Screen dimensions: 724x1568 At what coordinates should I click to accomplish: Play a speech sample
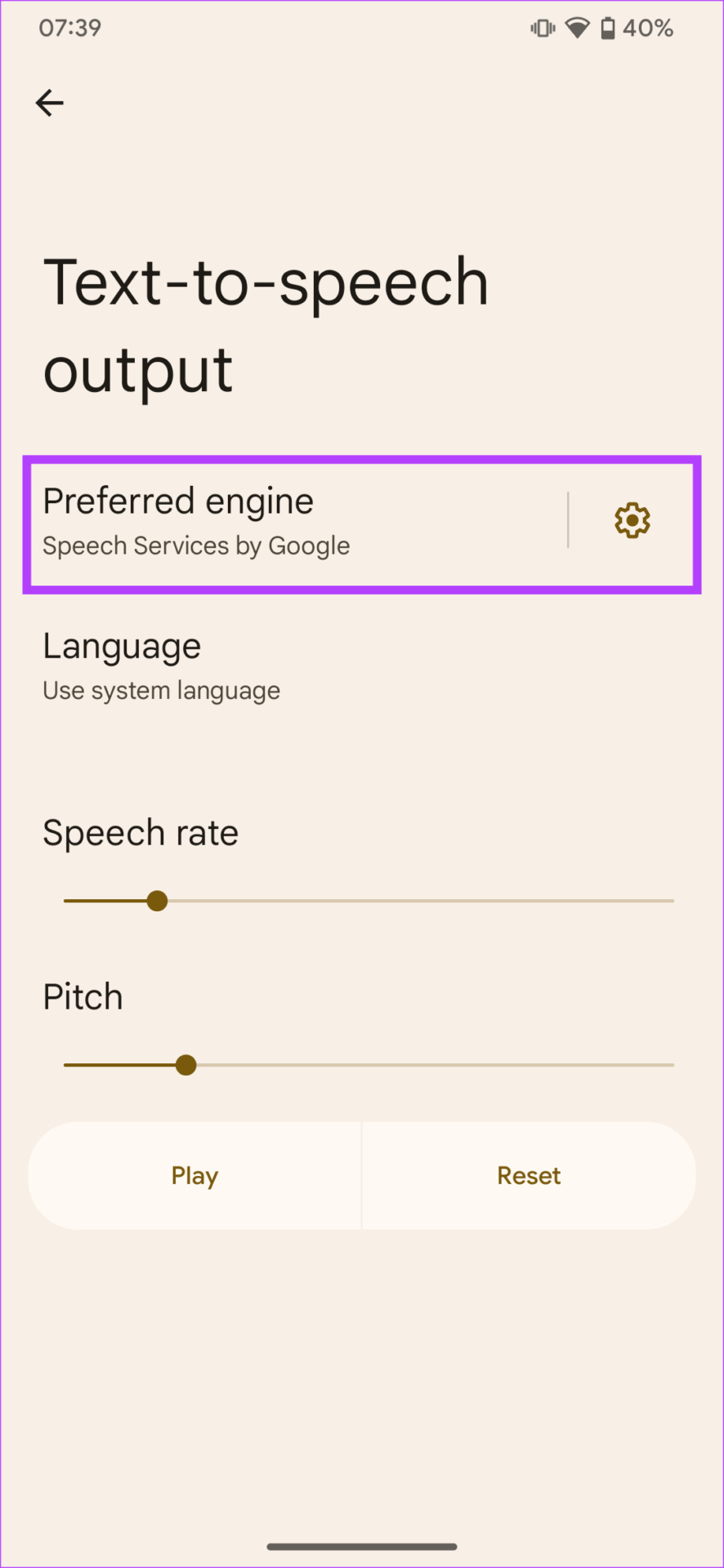tap(194, 1175)
